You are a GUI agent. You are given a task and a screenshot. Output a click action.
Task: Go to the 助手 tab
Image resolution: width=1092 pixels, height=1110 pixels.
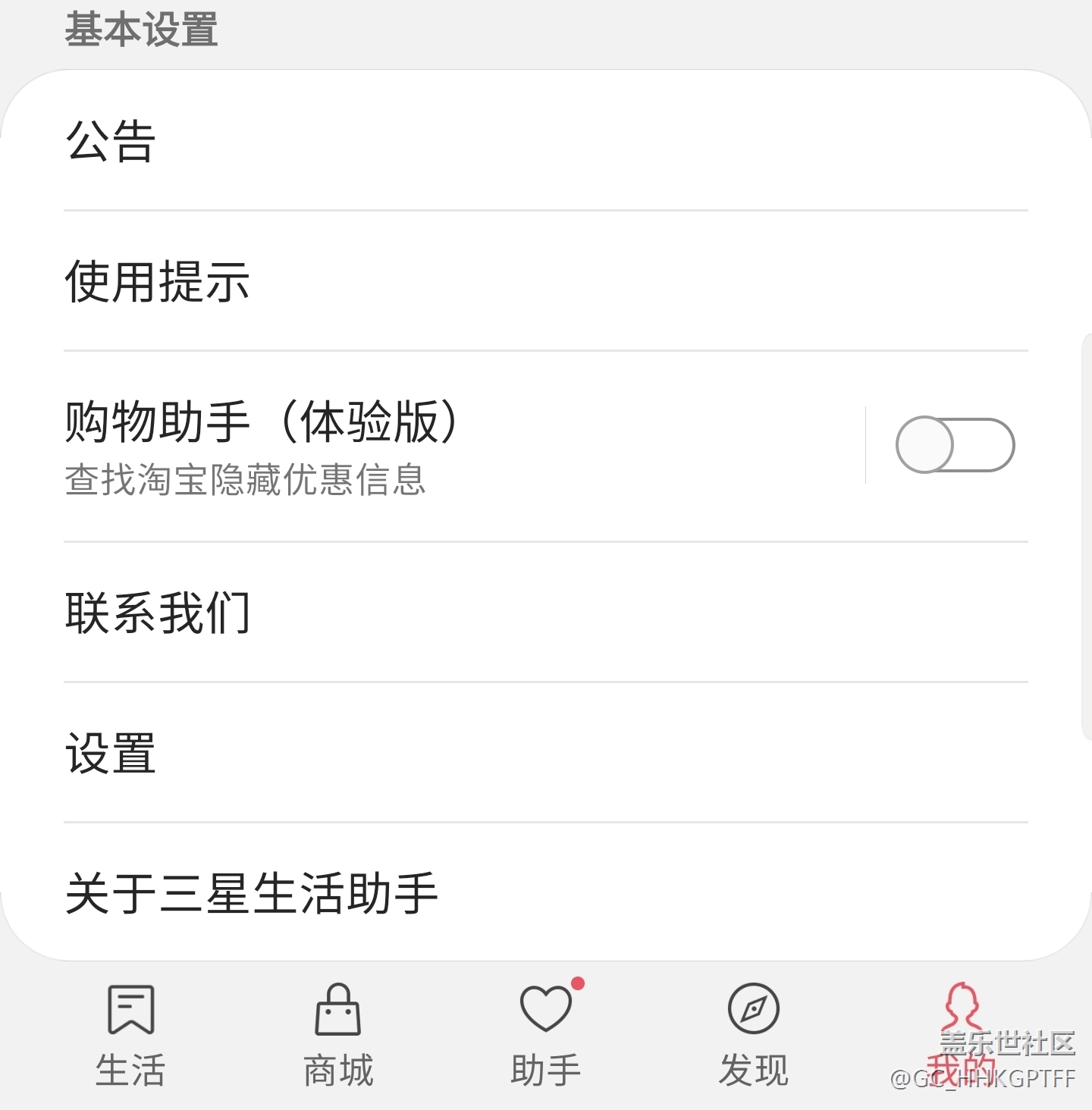[x=546, y=1035]
